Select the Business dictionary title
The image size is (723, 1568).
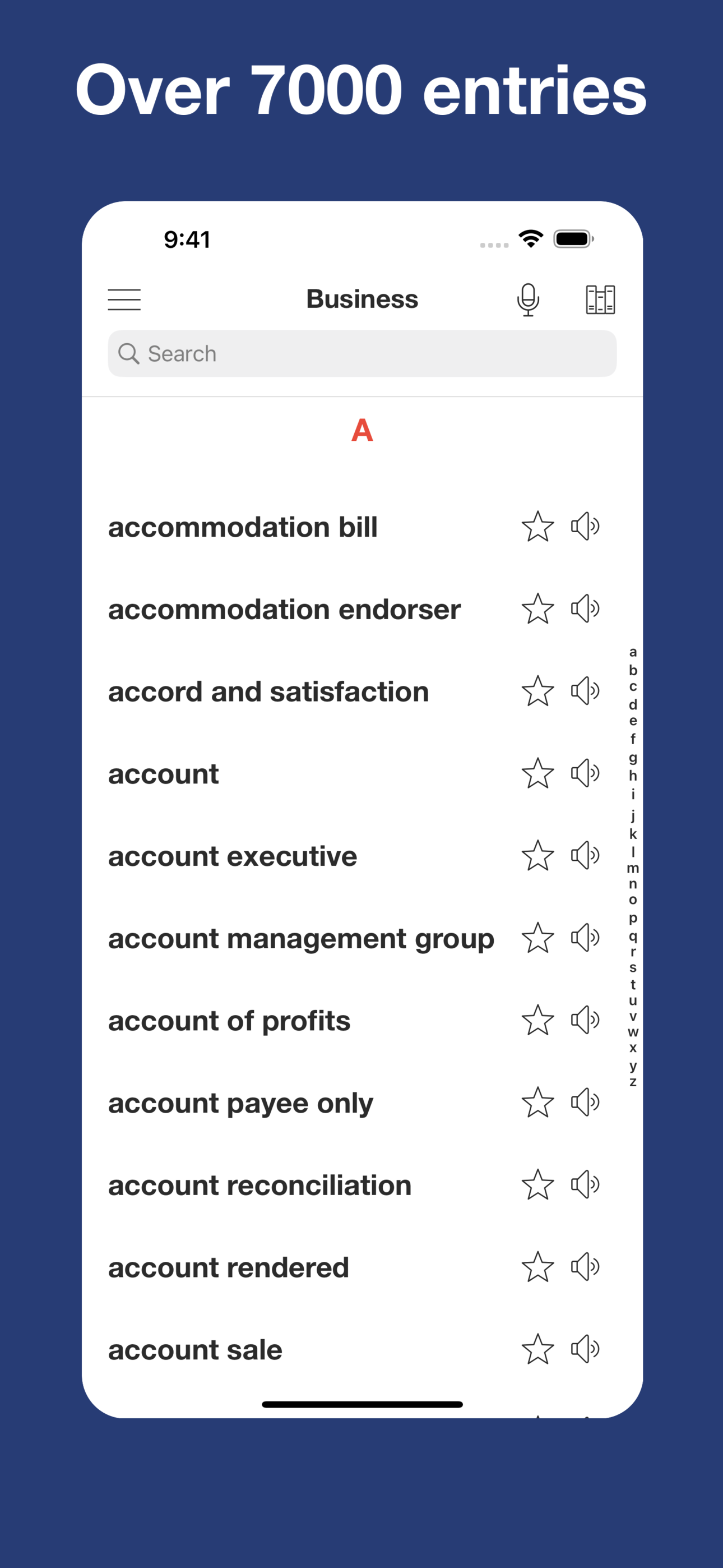[x=361, y=299]
